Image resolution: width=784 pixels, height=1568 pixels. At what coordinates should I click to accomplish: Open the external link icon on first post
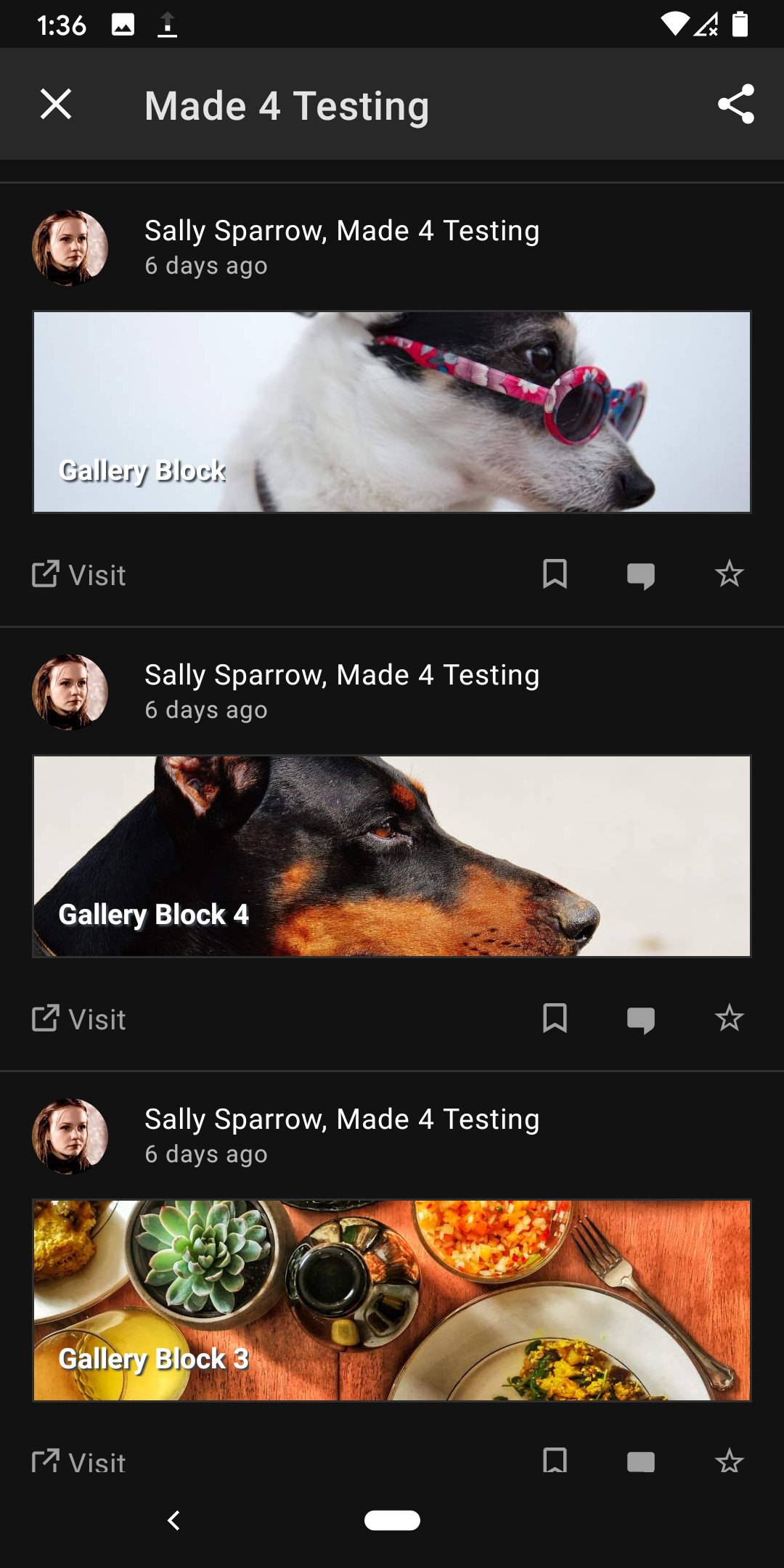click(x=45, y=573)
